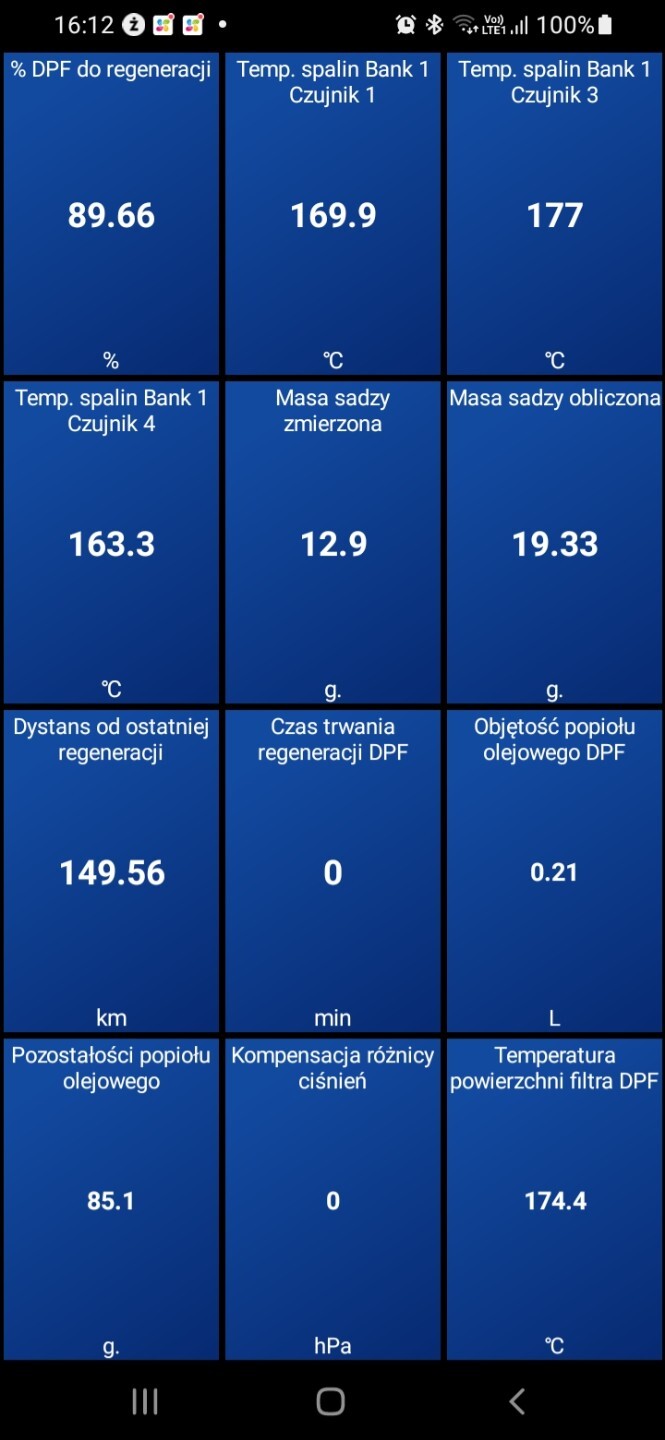Select Temp. spalin Bank 1 Czujnik 1 tile
This screenshot has height=1440, width=665.
333,214
